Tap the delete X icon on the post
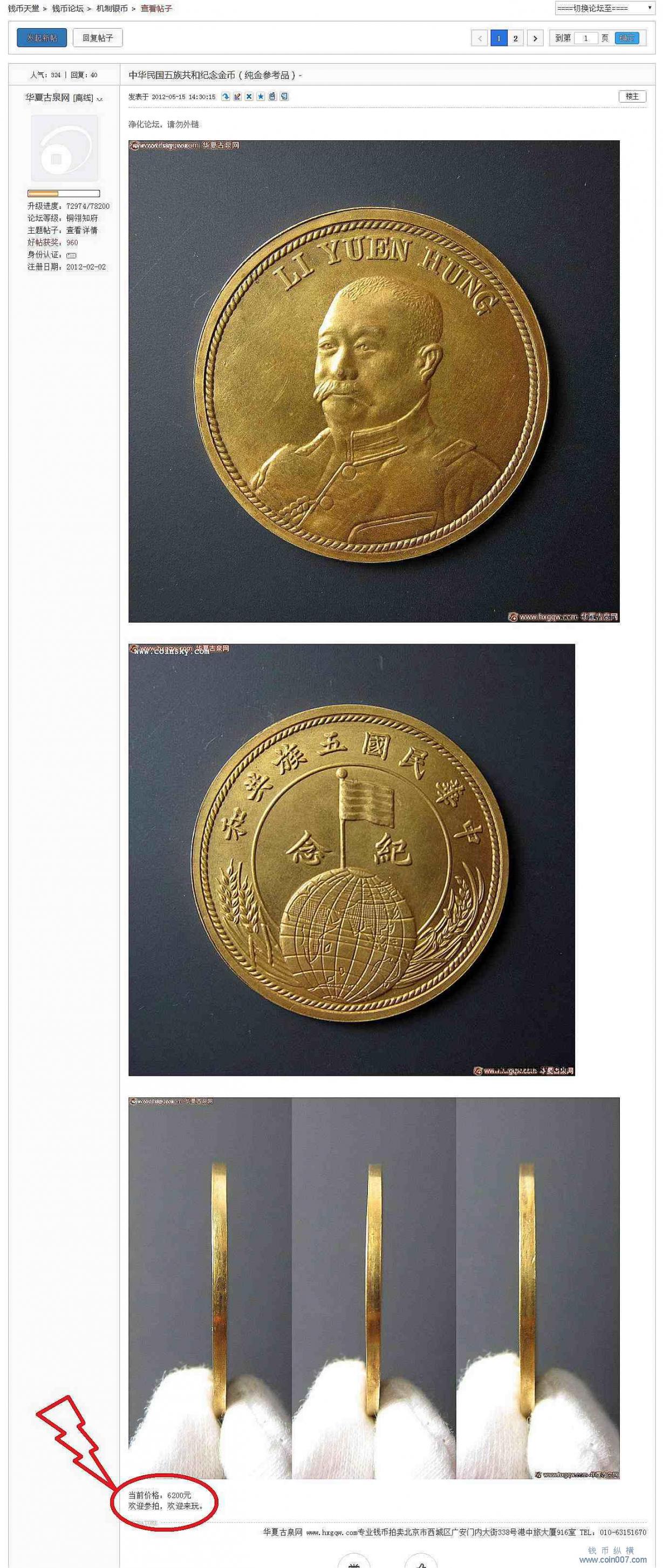This screenshot has width=663, height=1568. tap(249, 97)
